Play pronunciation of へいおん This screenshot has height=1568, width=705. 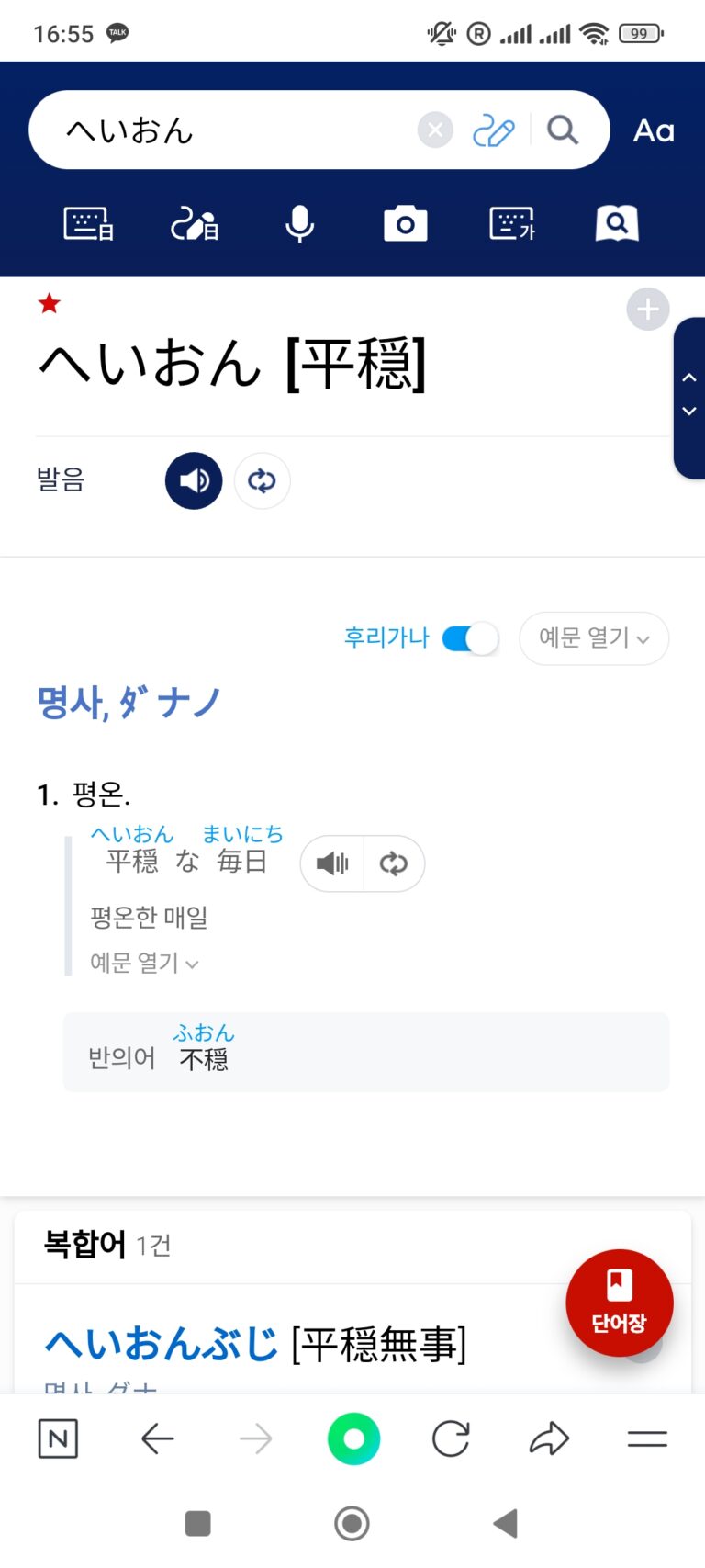(x=194, y=480)
